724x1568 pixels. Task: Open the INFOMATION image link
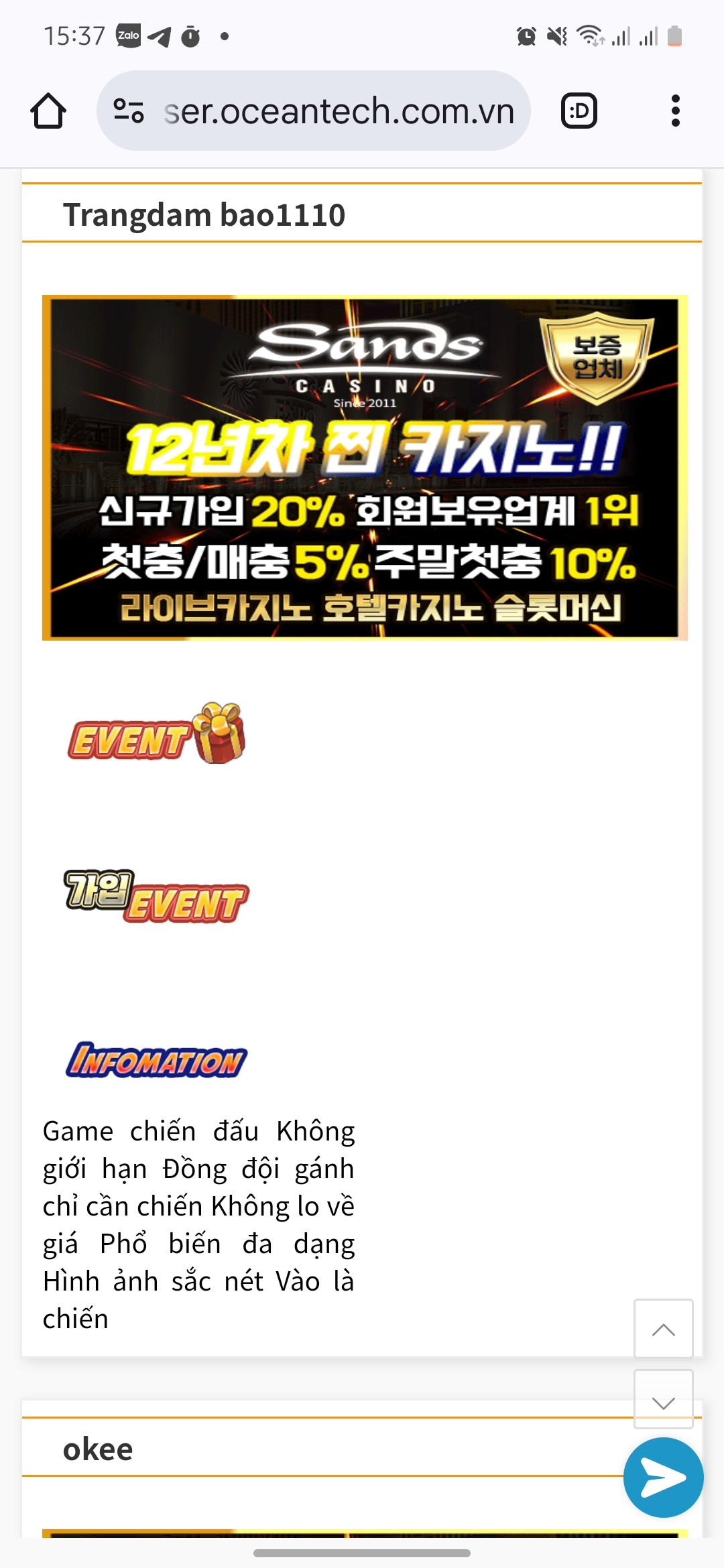pos(156,1060)
